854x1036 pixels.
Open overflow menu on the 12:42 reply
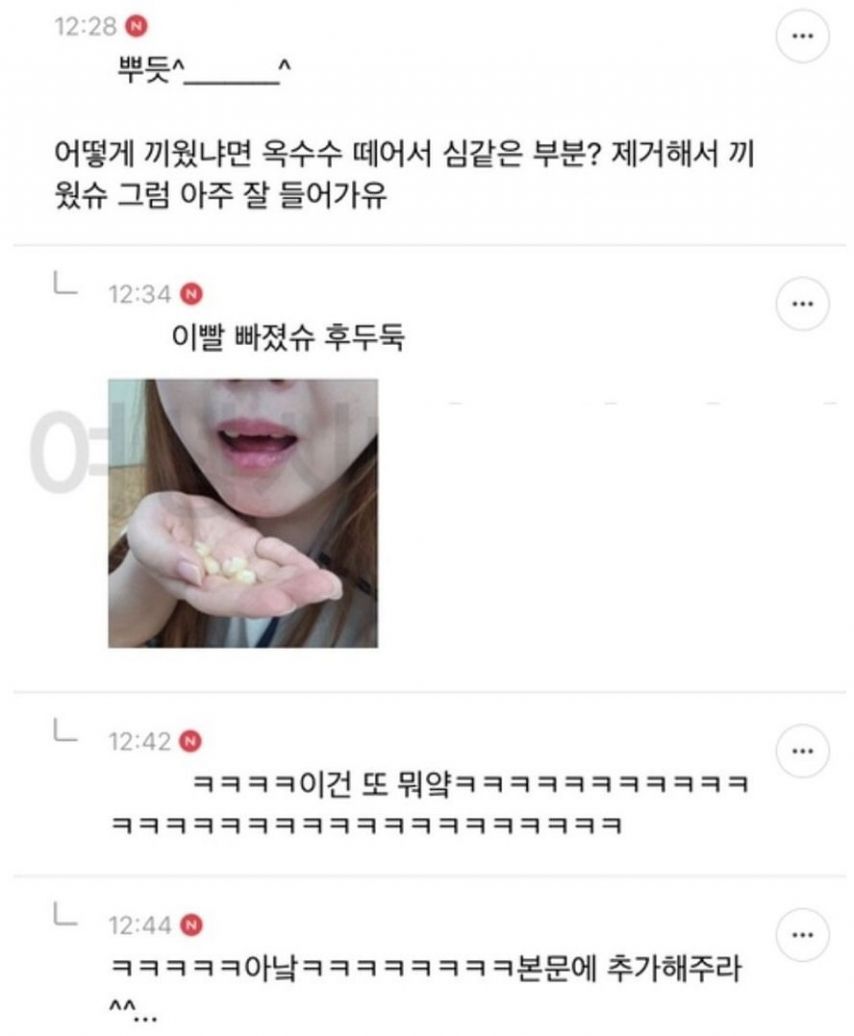[802, 750]
